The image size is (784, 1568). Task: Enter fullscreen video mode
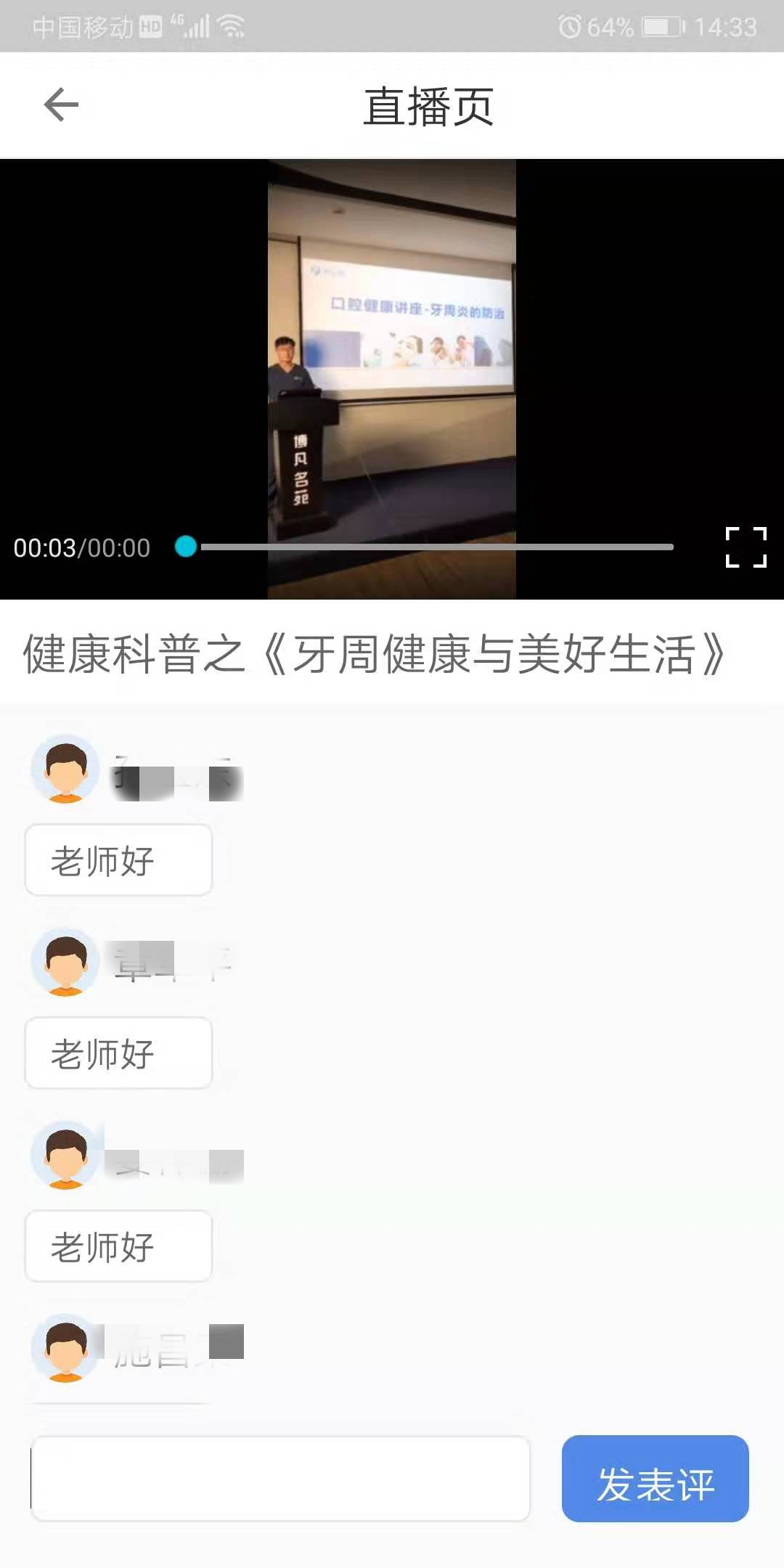pos(746,547)
